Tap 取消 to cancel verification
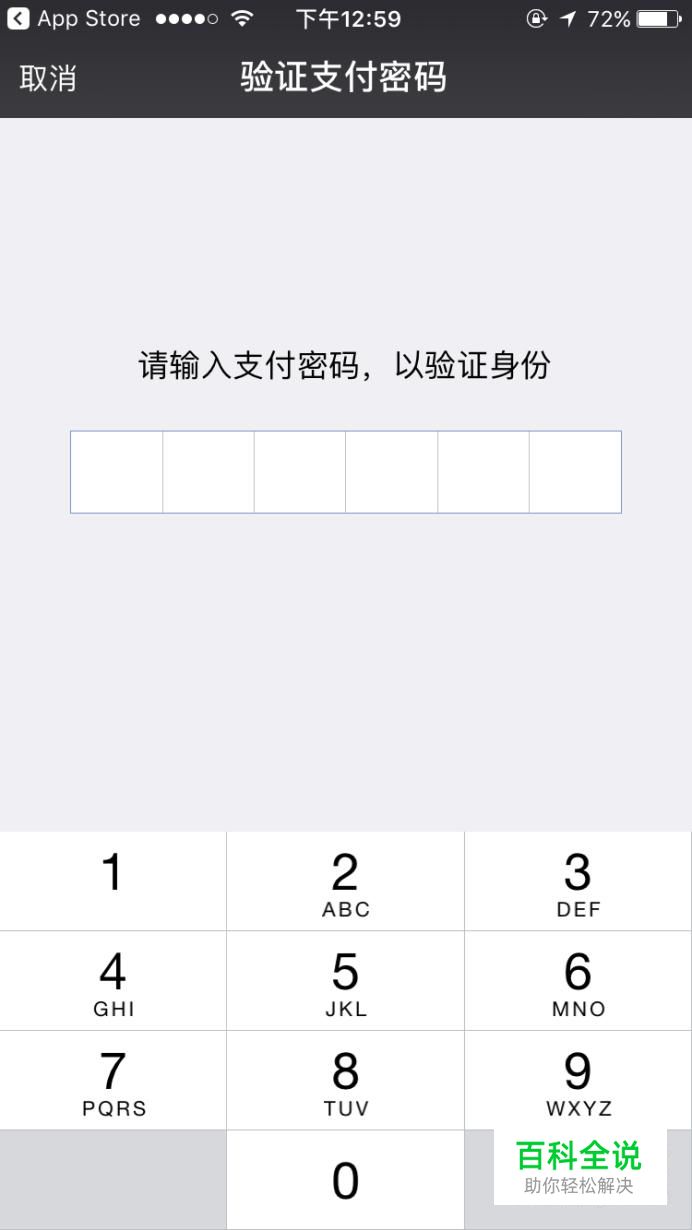692x1230 pixels. [x=47, y=78]
